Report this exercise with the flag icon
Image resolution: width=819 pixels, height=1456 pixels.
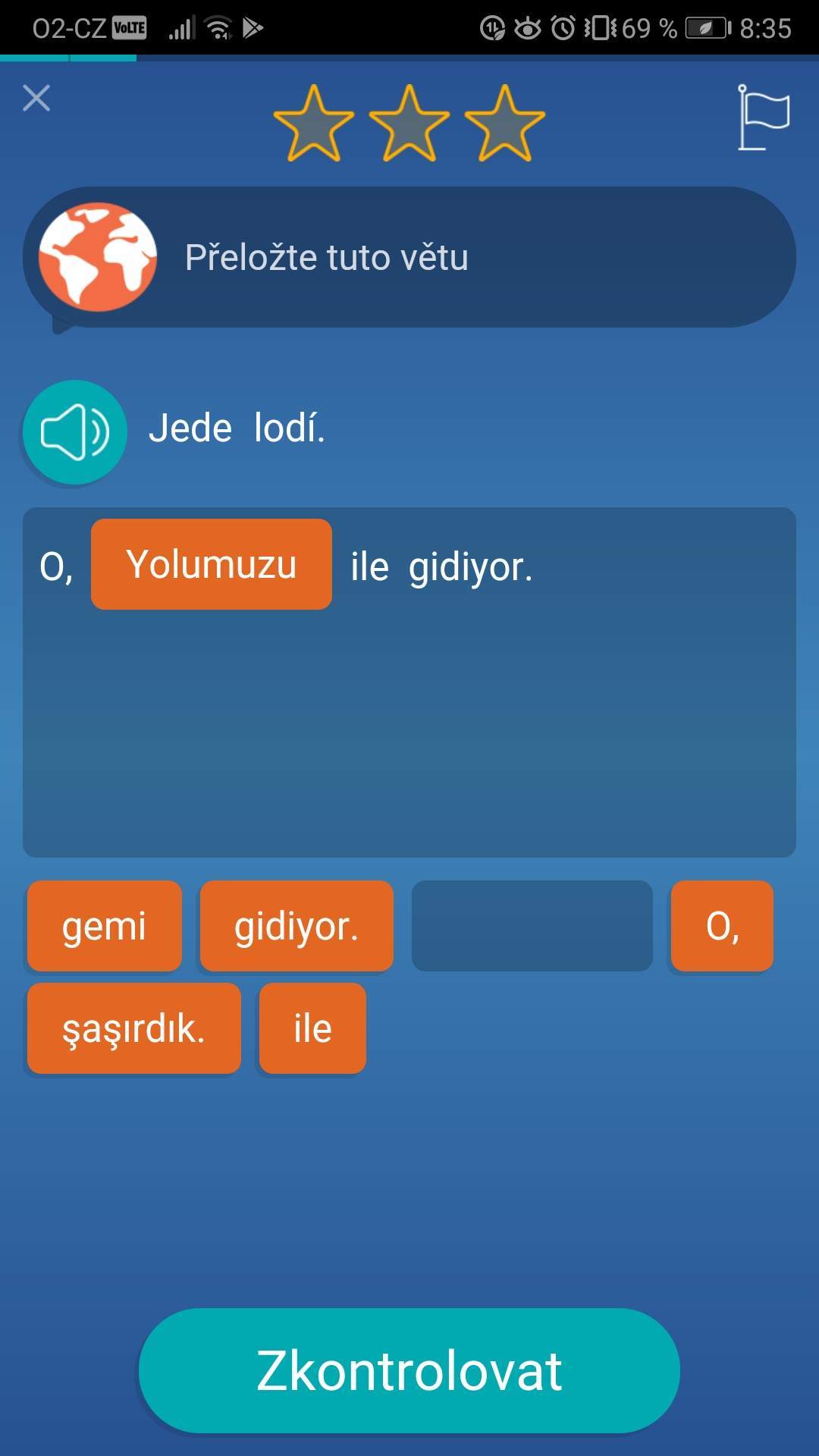[x=764, y=118]
